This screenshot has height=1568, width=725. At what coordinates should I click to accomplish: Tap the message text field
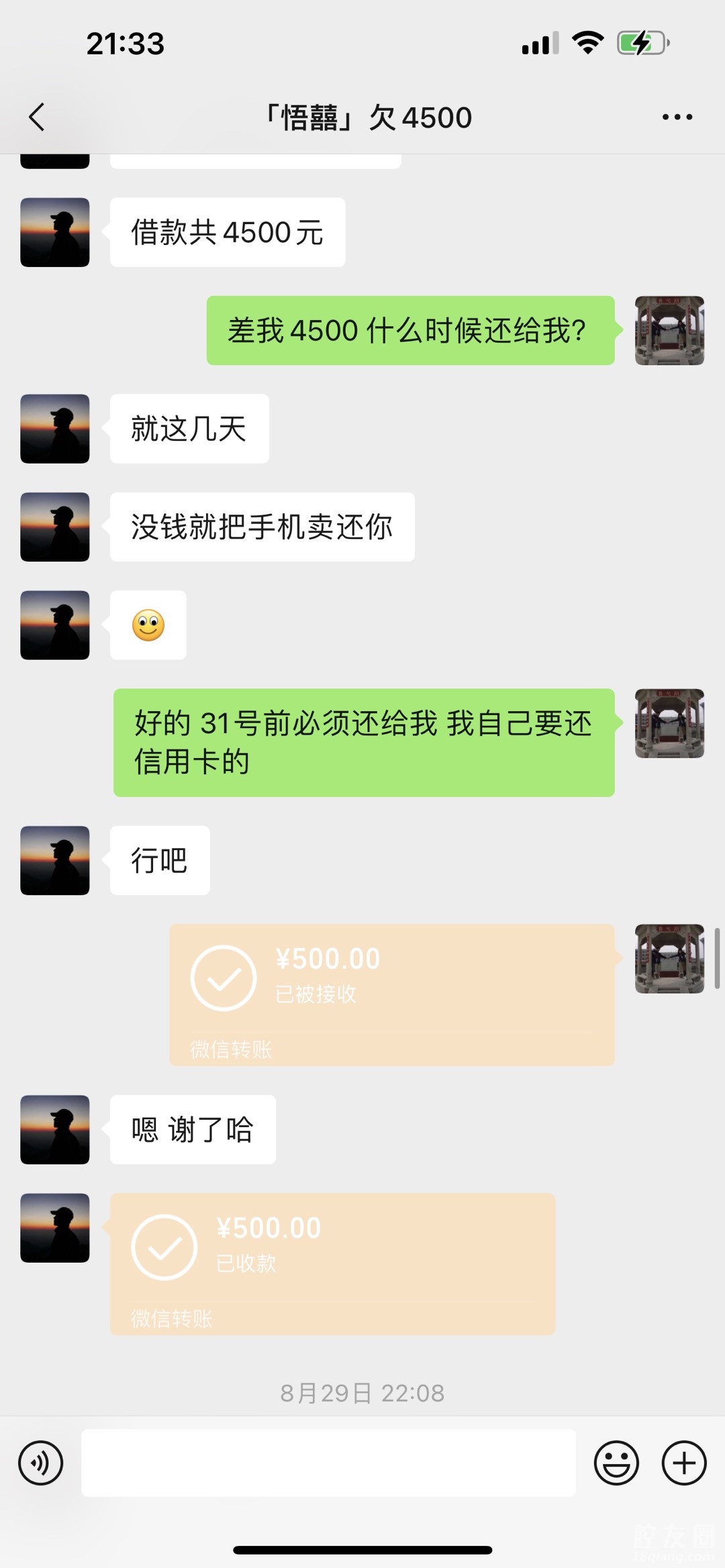328,1463
